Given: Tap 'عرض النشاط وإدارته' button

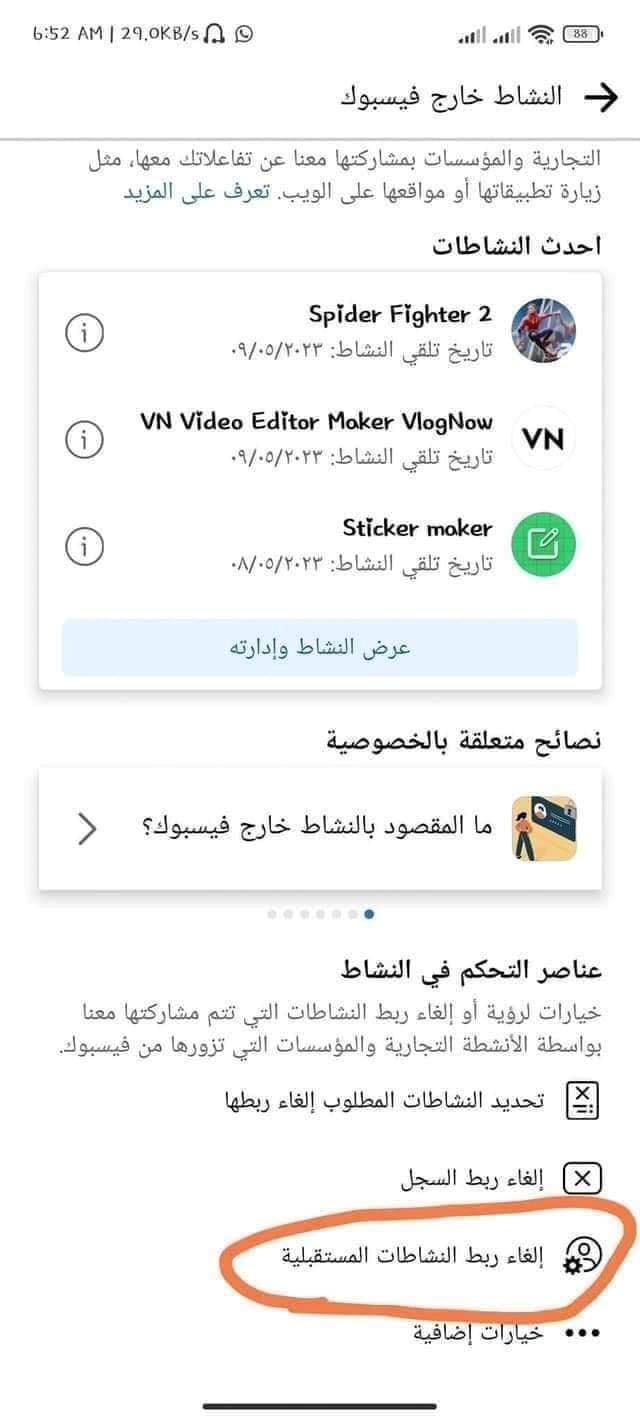Looking at the screenshot, I should 320,647.
